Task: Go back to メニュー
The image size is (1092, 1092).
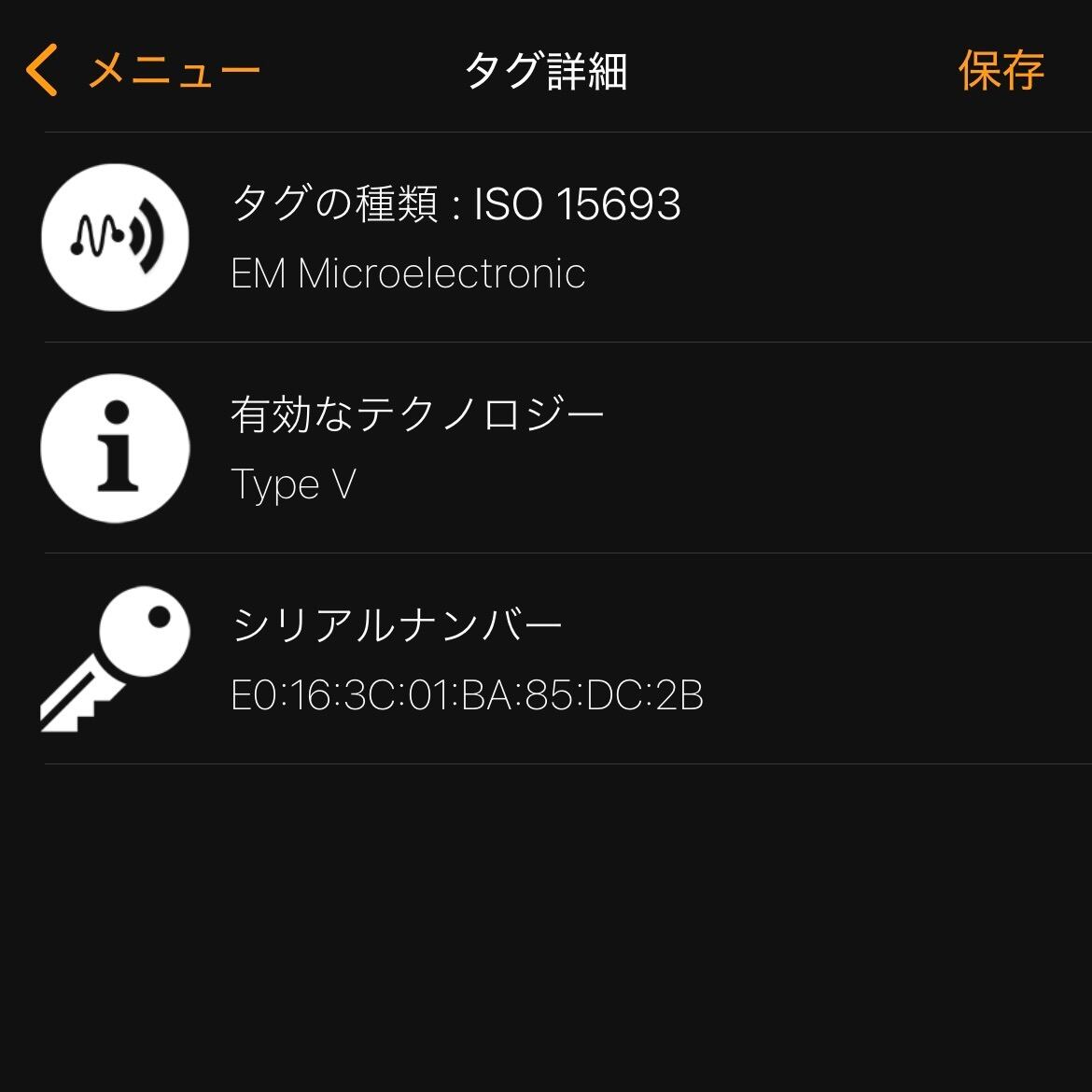Action: coord(143,70)
